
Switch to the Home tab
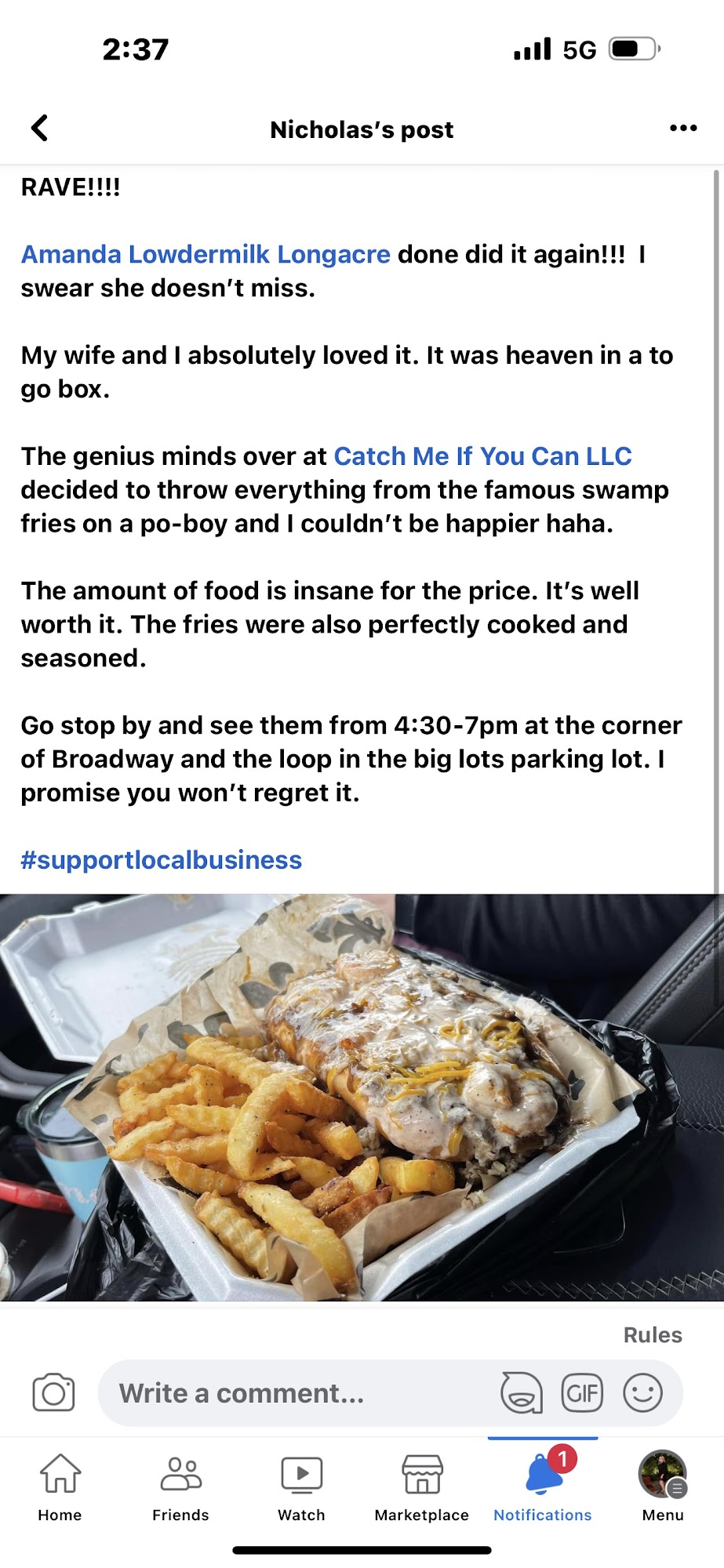60,1486
